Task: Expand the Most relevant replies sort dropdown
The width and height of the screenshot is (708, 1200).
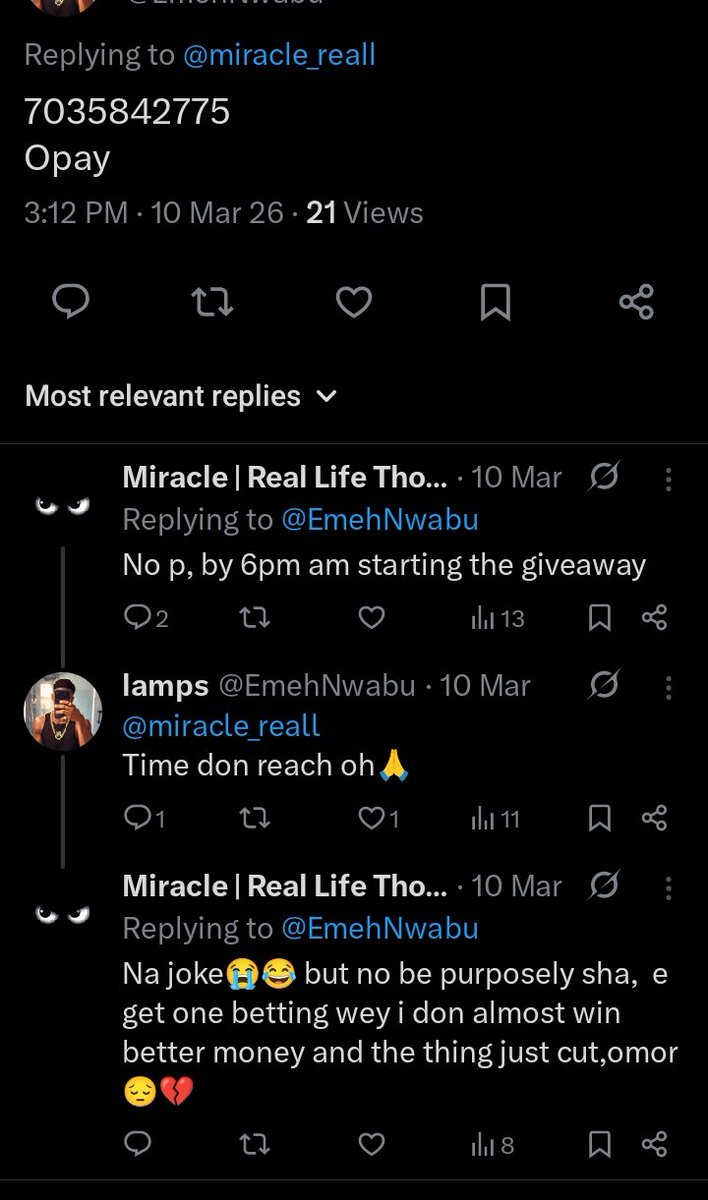Action: (x=181, y=396)
